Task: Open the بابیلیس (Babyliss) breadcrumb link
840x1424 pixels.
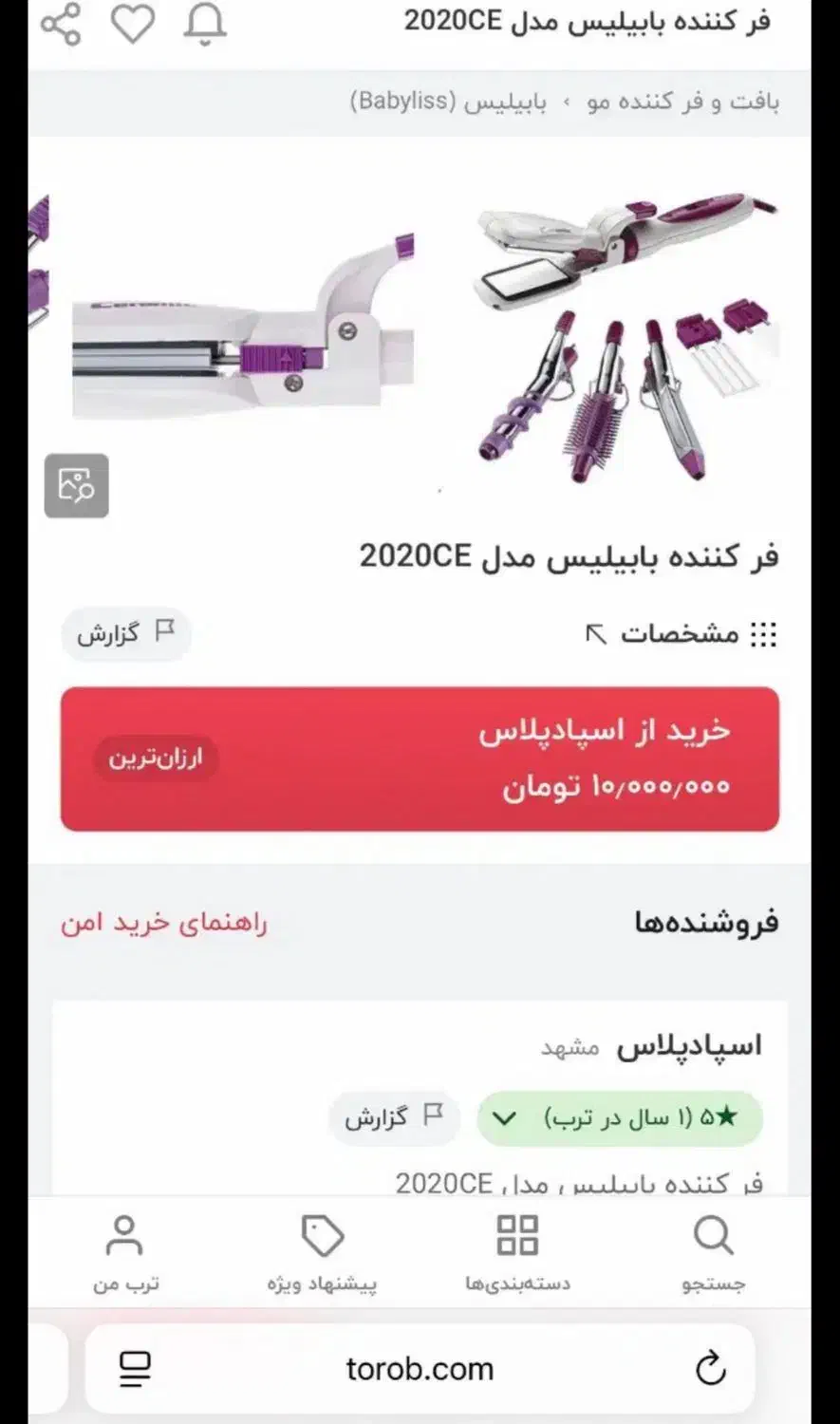Action: (448, 102)
